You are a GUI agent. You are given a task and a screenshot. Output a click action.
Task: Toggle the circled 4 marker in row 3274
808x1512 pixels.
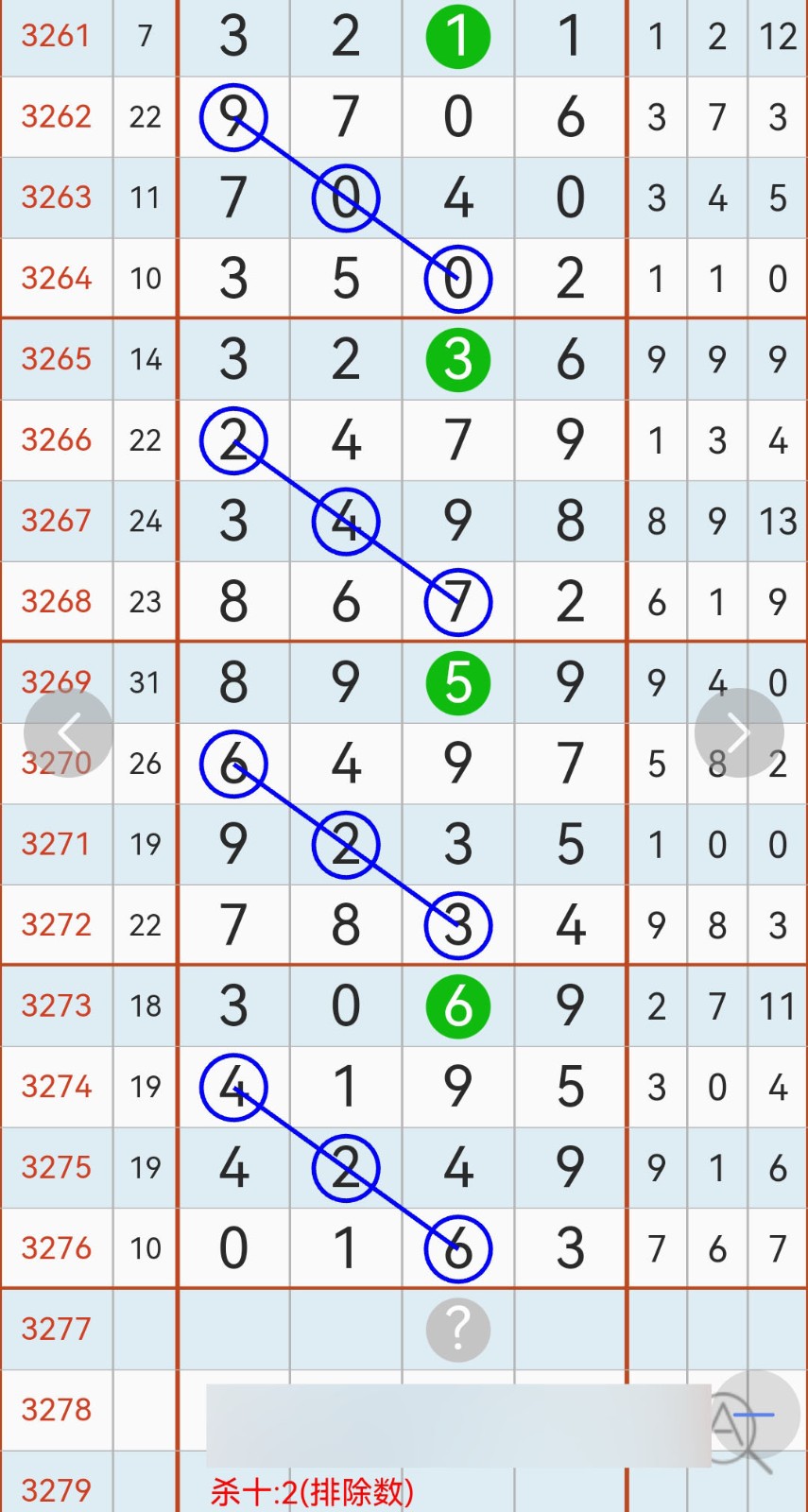233,1087
